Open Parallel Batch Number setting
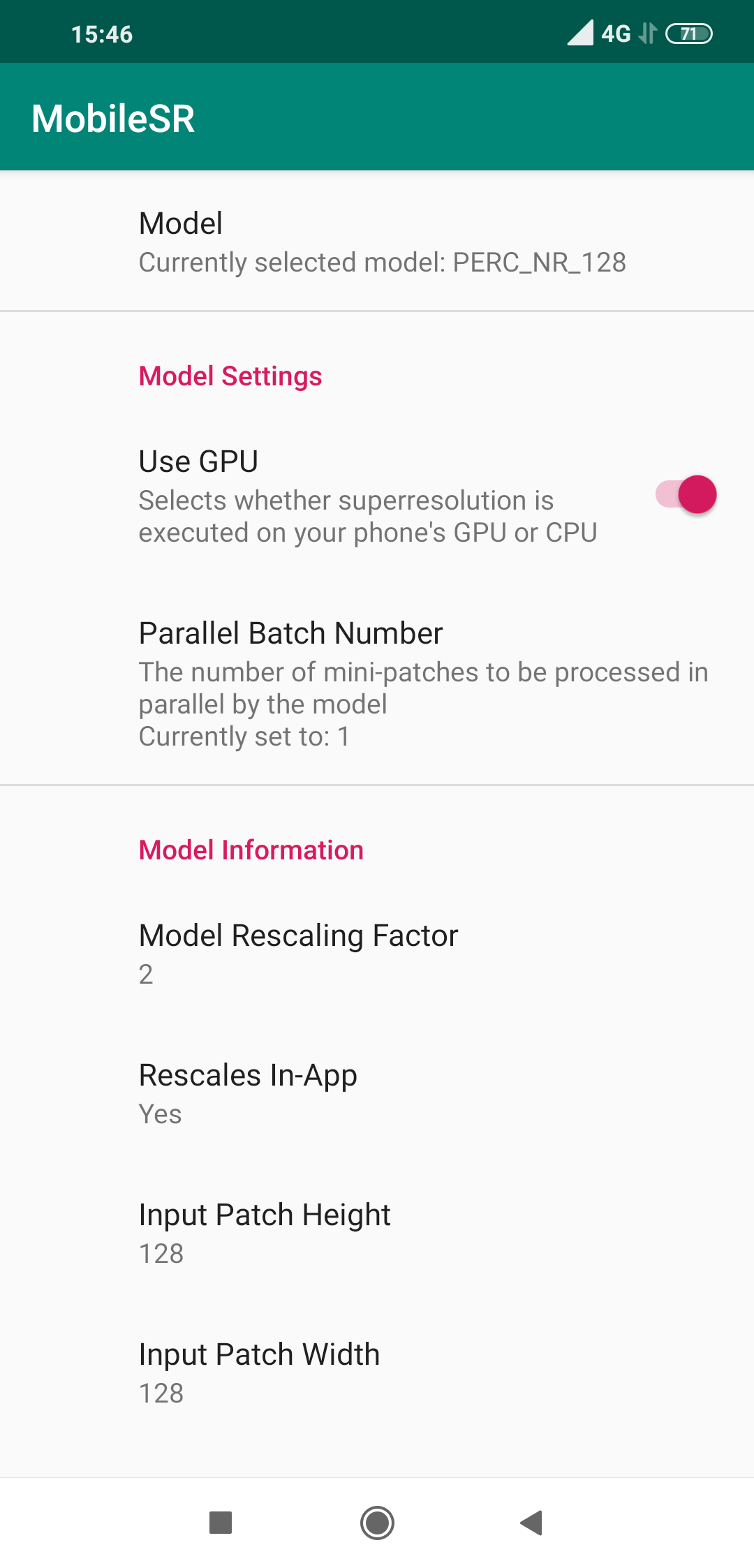 pos(377,684)
